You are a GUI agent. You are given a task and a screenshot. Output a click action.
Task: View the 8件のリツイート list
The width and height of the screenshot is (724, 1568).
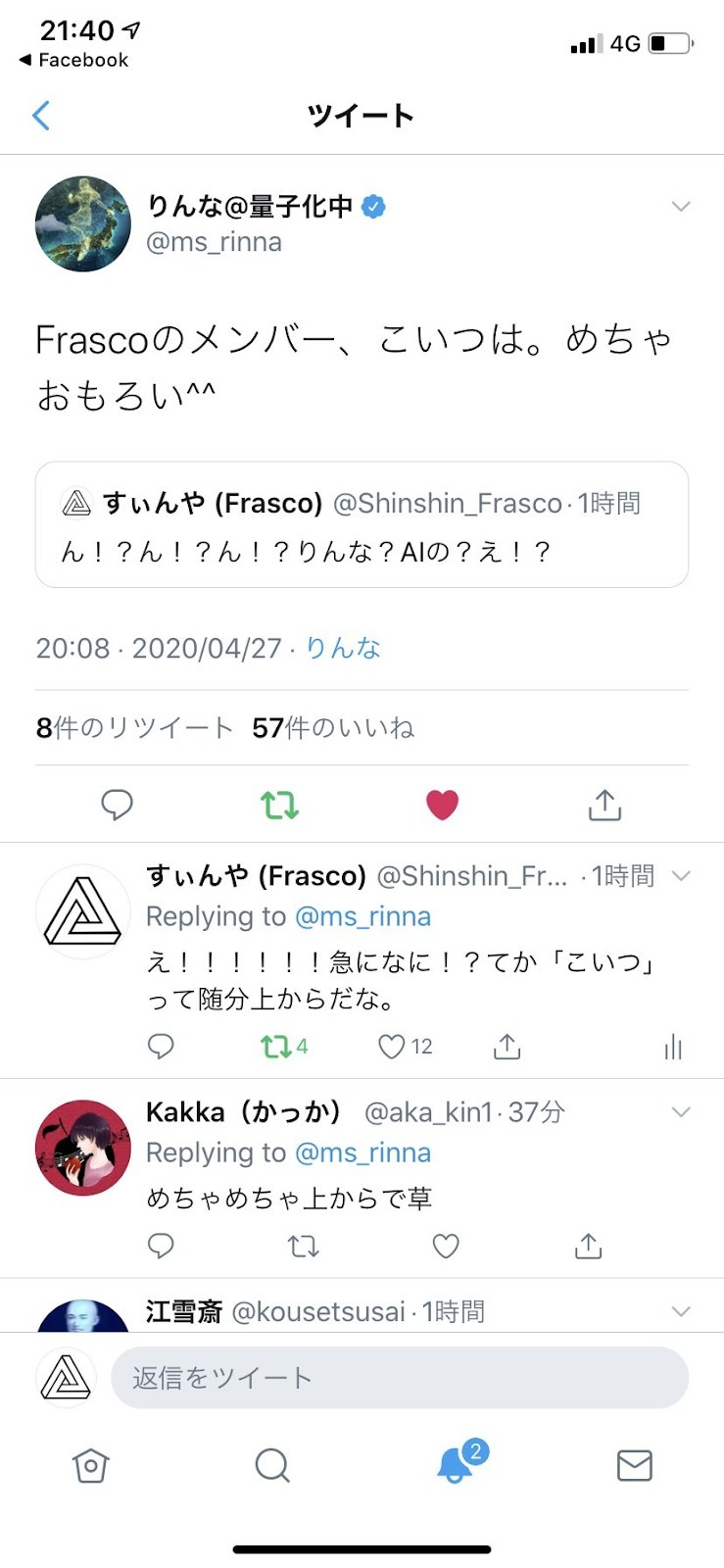click(x=134, y=728)
